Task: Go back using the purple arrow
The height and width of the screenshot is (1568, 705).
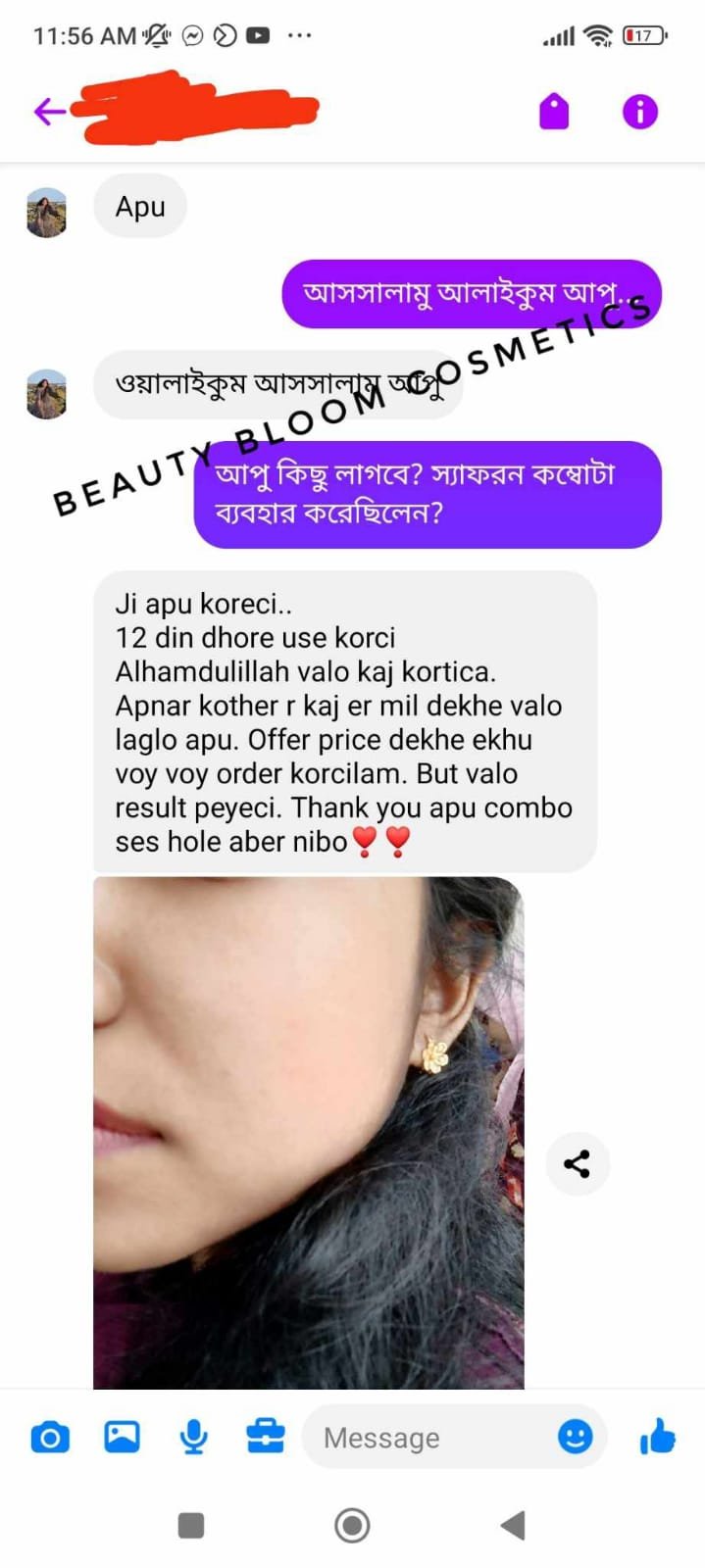Action: [x=49, y=112]
